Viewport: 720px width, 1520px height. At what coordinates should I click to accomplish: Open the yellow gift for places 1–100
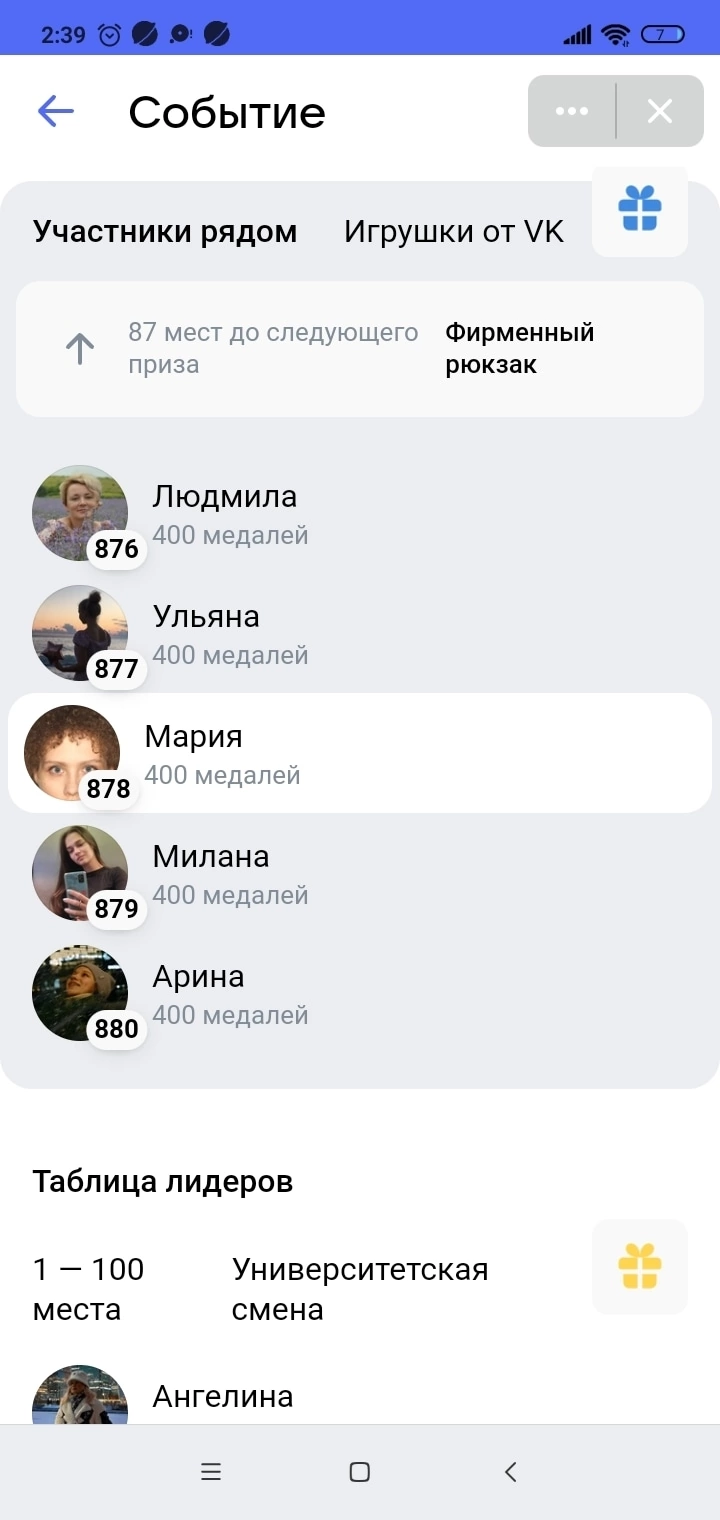[x=640, y=1267]
